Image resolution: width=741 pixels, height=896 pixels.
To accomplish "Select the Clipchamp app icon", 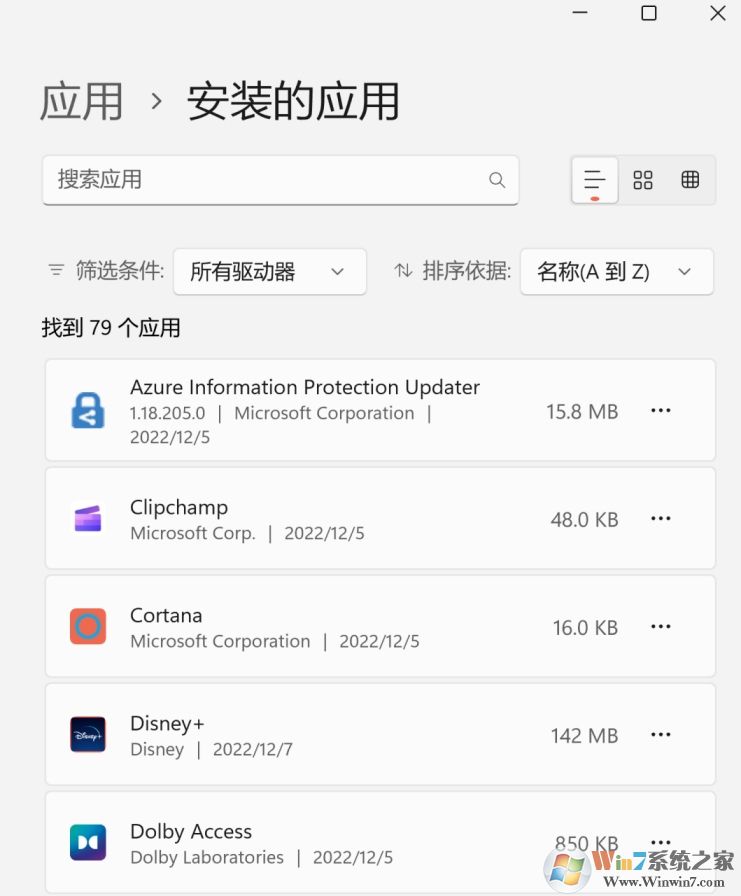I will tap(87, 518).
